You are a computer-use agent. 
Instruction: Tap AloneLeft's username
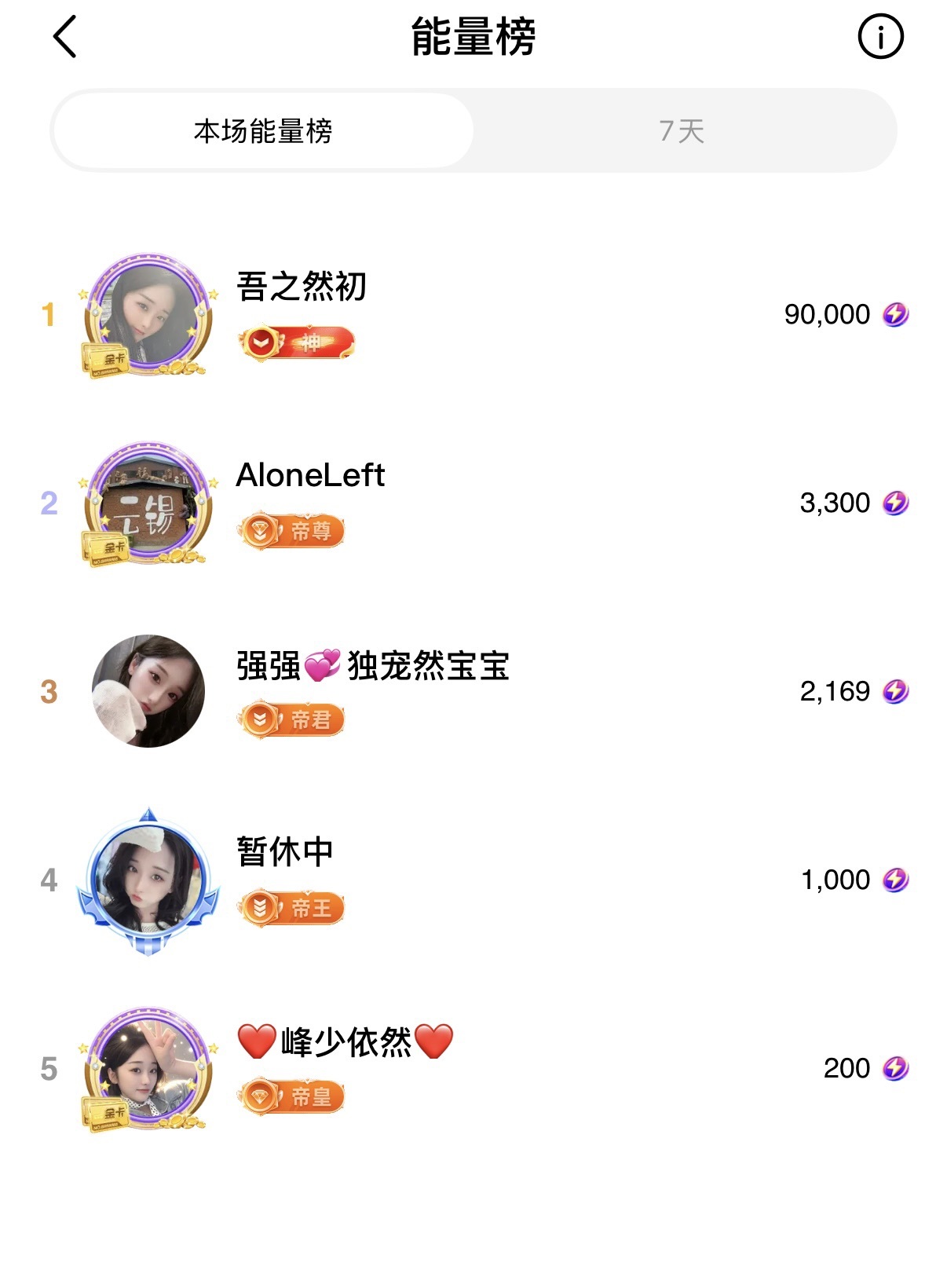point(309,475)
